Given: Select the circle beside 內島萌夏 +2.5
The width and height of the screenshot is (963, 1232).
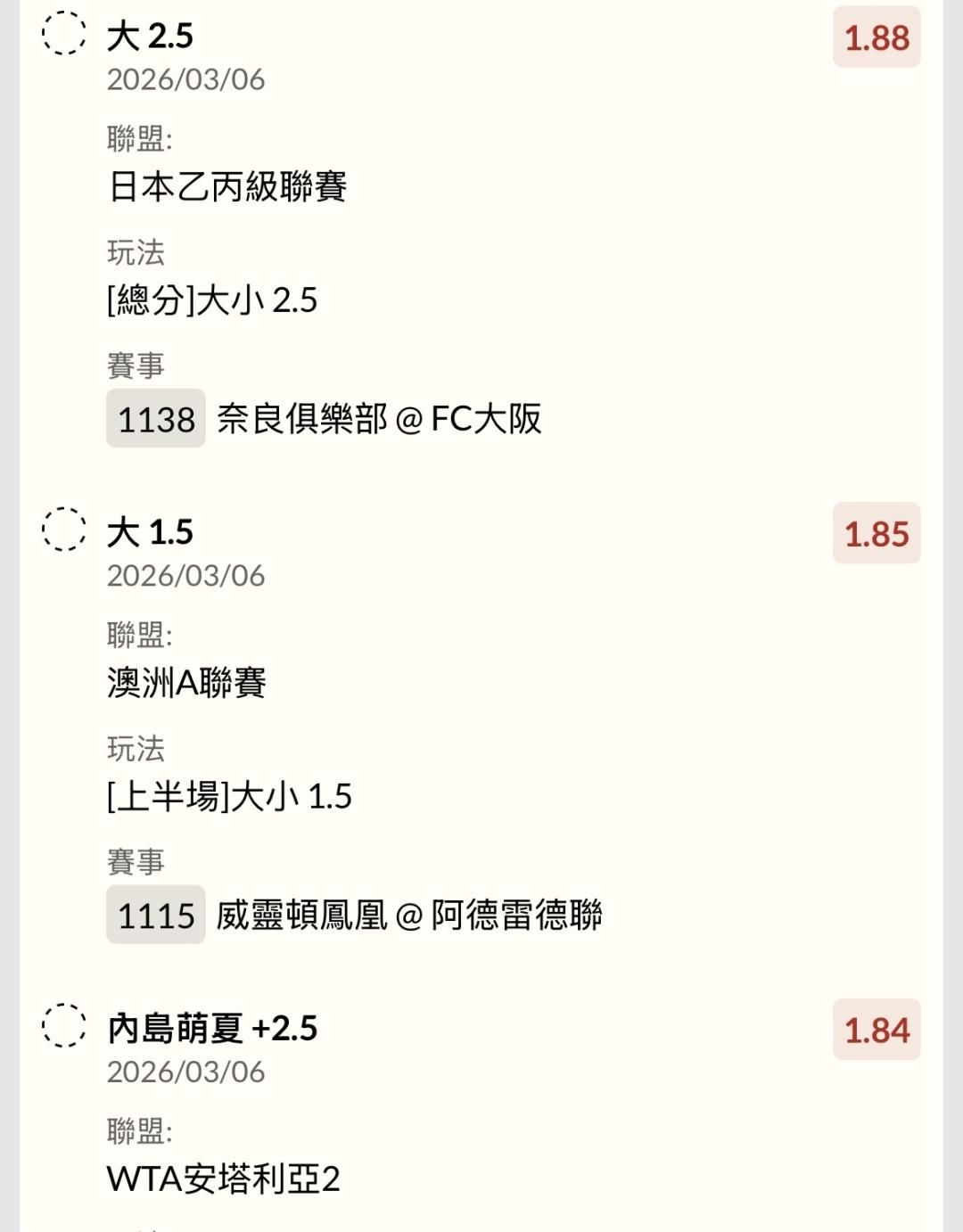Looking at the screenshot, I should coord(64,1025).
